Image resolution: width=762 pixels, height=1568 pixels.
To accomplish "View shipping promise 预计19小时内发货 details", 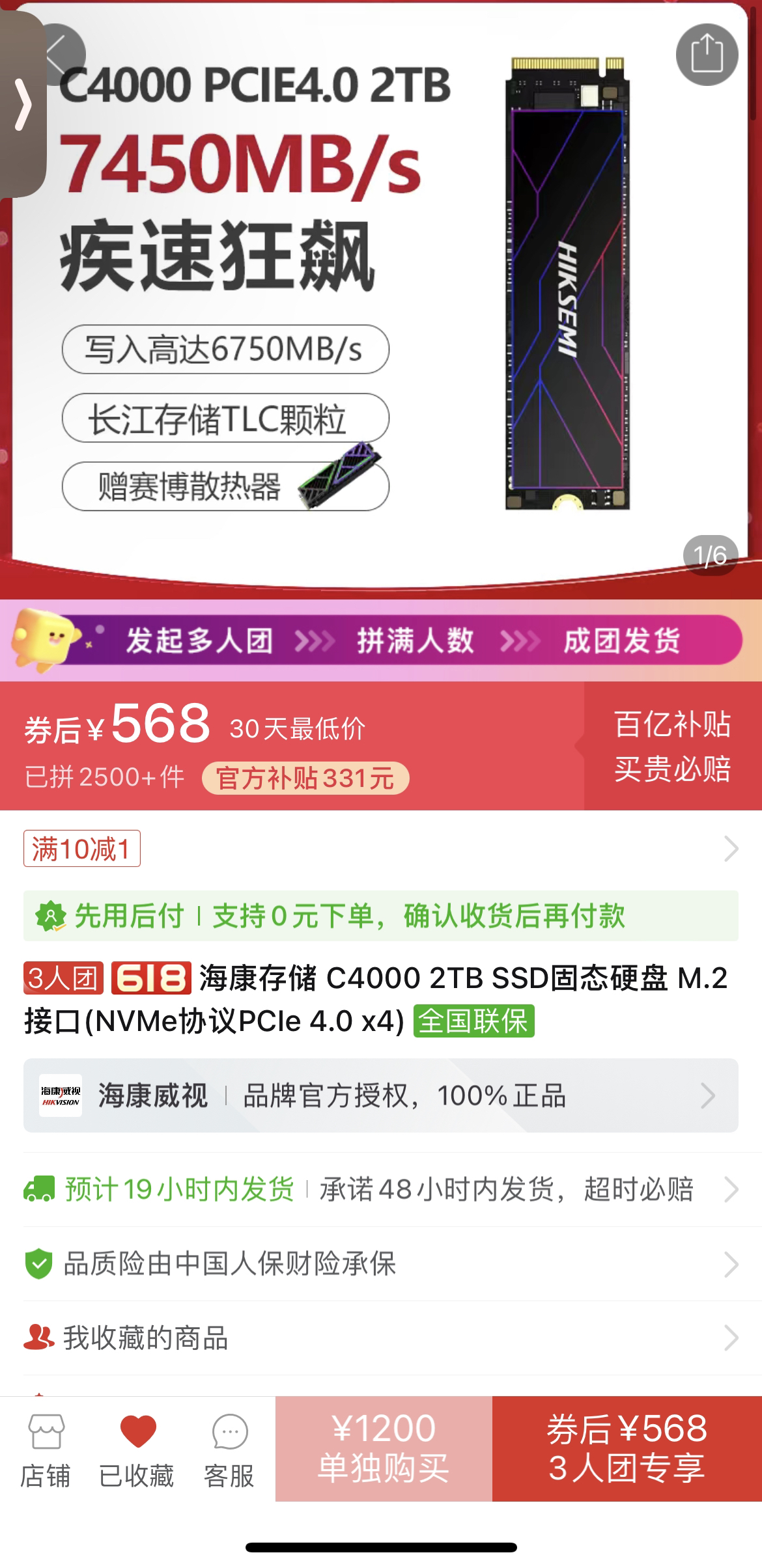I will click(380, 1189).
